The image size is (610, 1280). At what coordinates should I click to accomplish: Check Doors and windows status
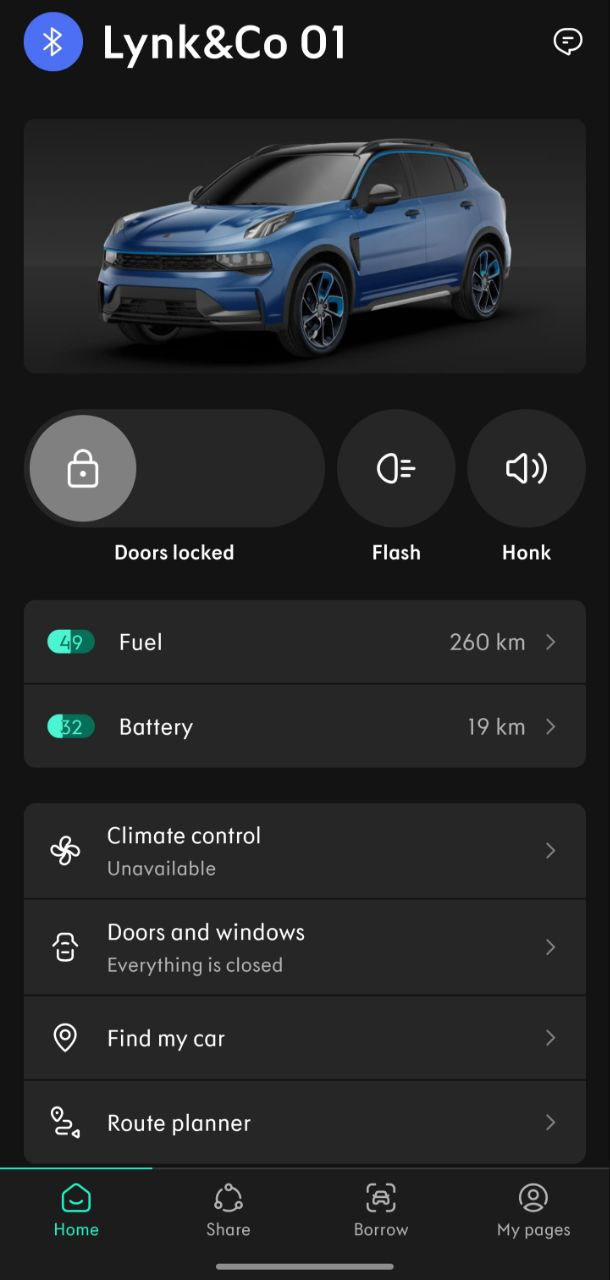[x=304, y=947]
